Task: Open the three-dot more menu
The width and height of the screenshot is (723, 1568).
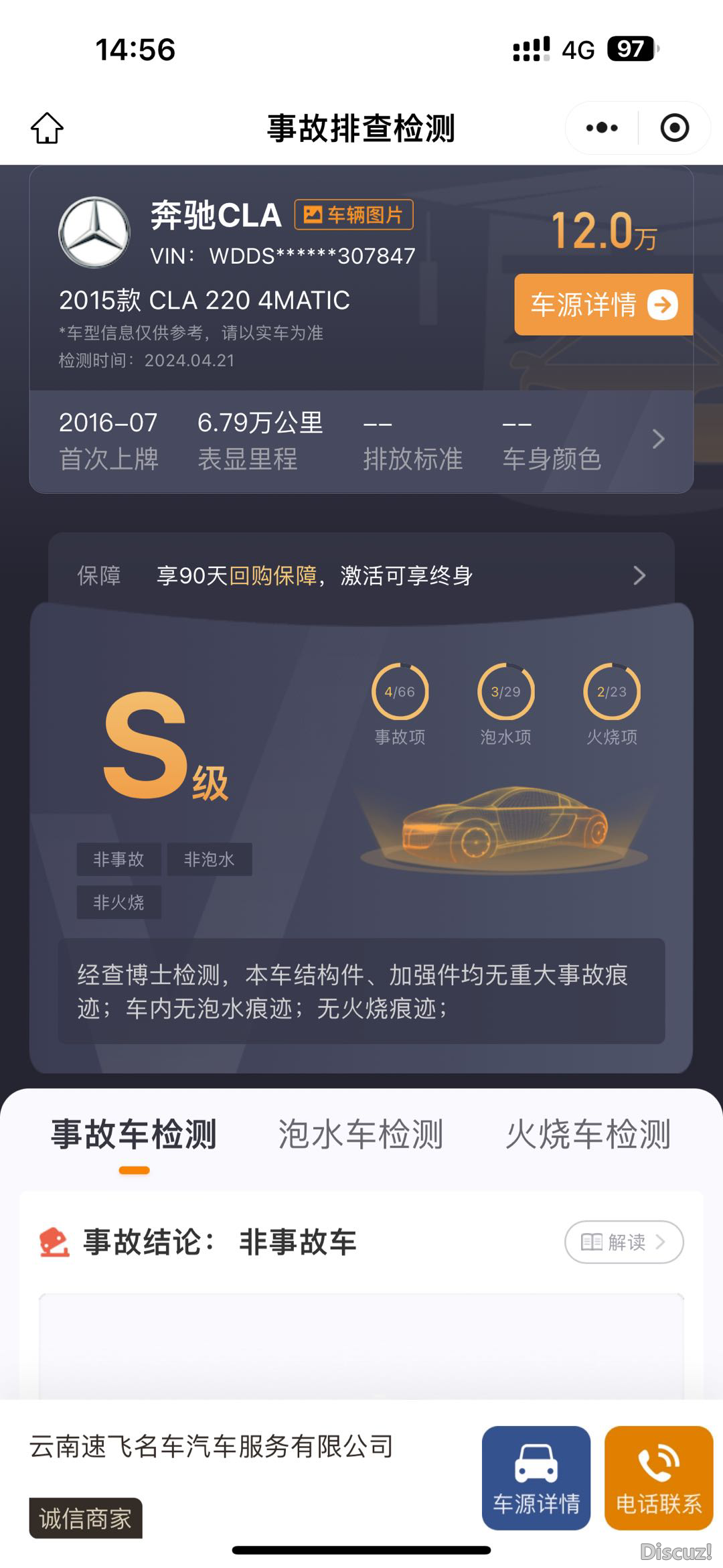Action: pos(601,128)
